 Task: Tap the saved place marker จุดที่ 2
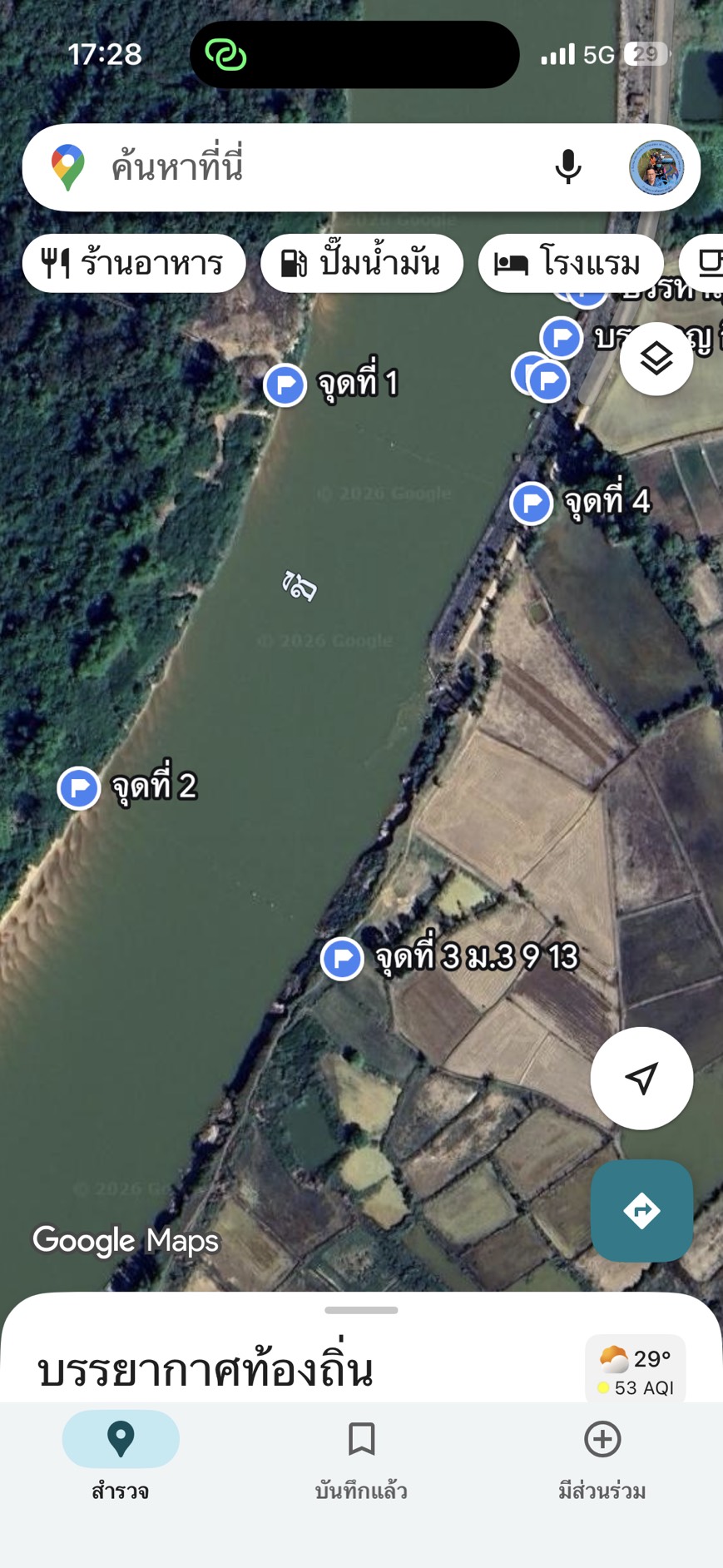click(x=79, y=787)
